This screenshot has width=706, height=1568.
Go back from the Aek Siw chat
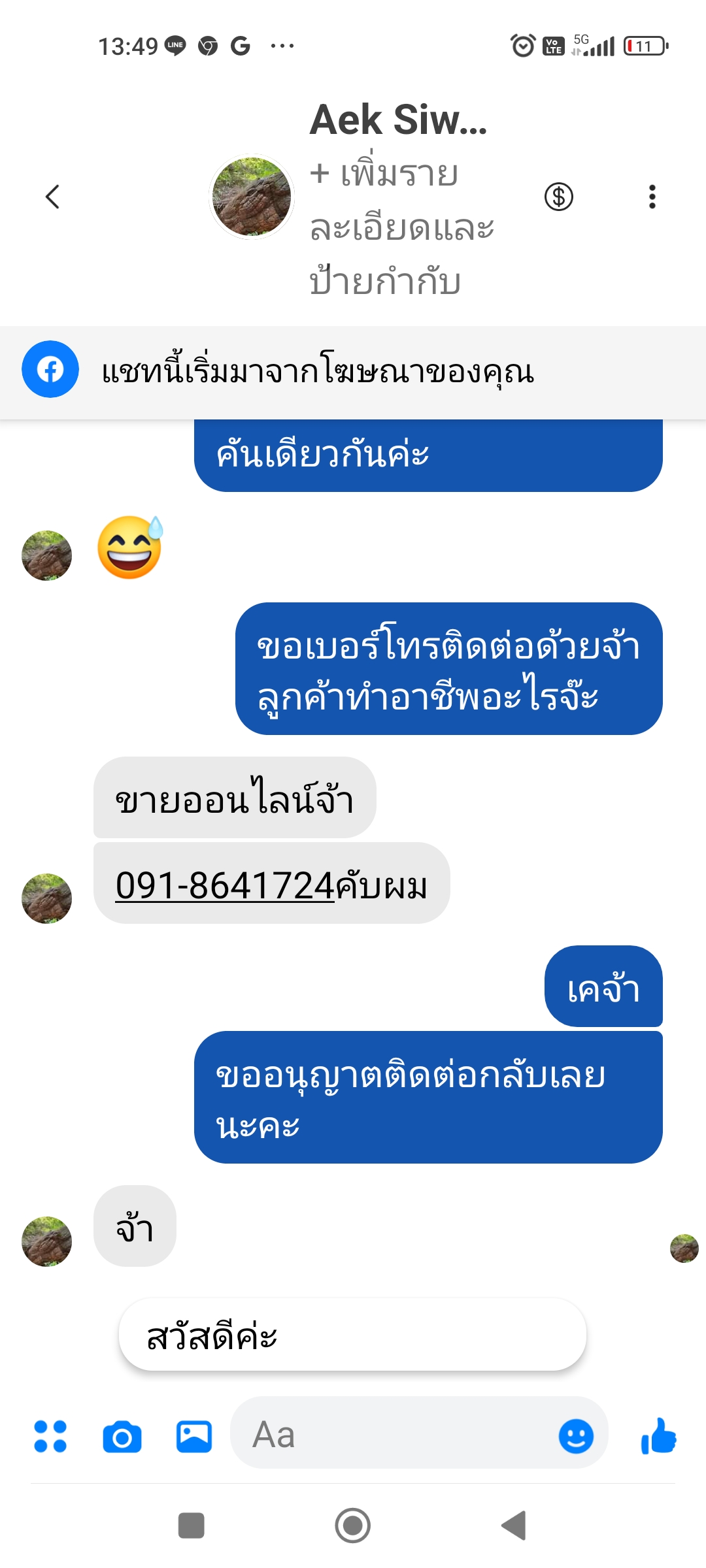[x=52, y=197]
